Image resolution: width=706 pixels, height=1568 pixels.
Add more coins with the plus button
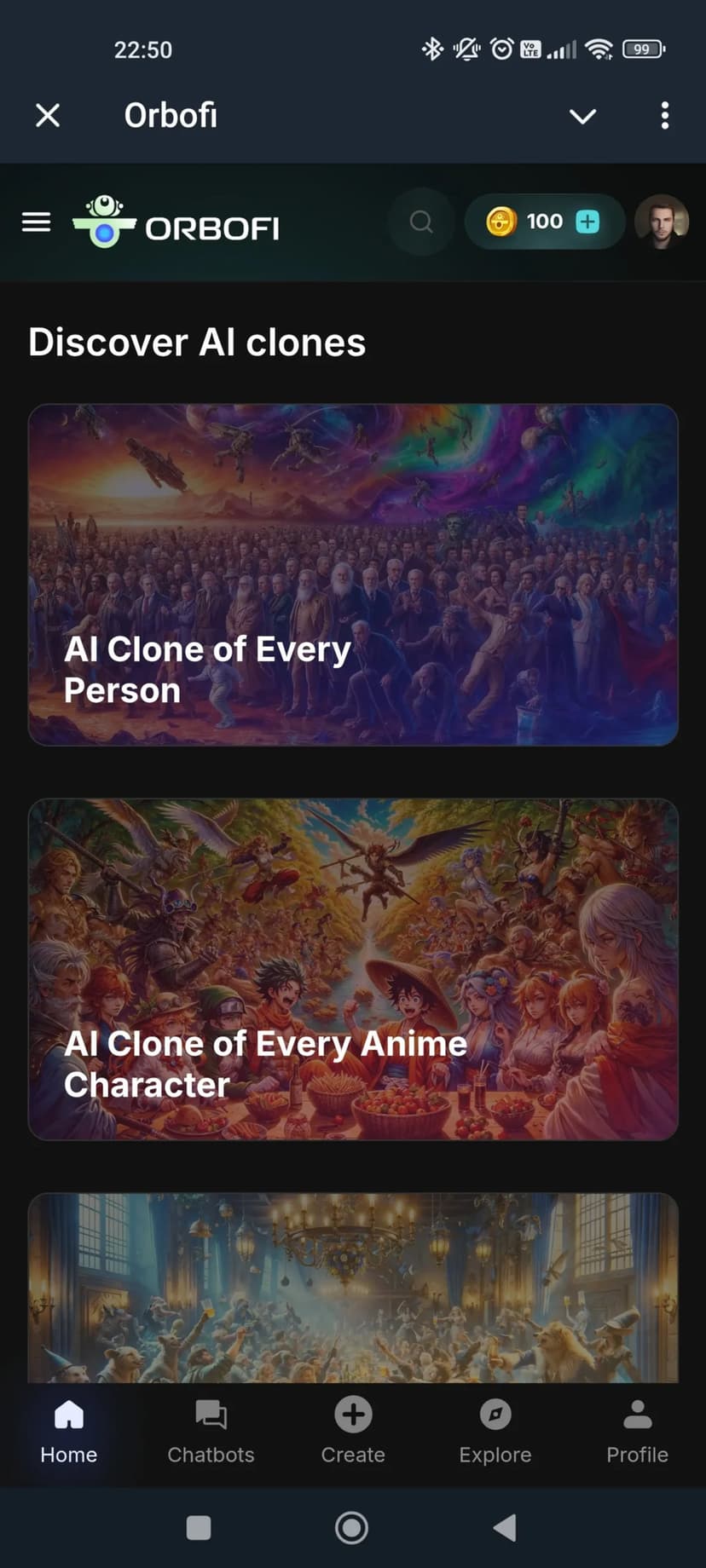click(x=587, y=222)
